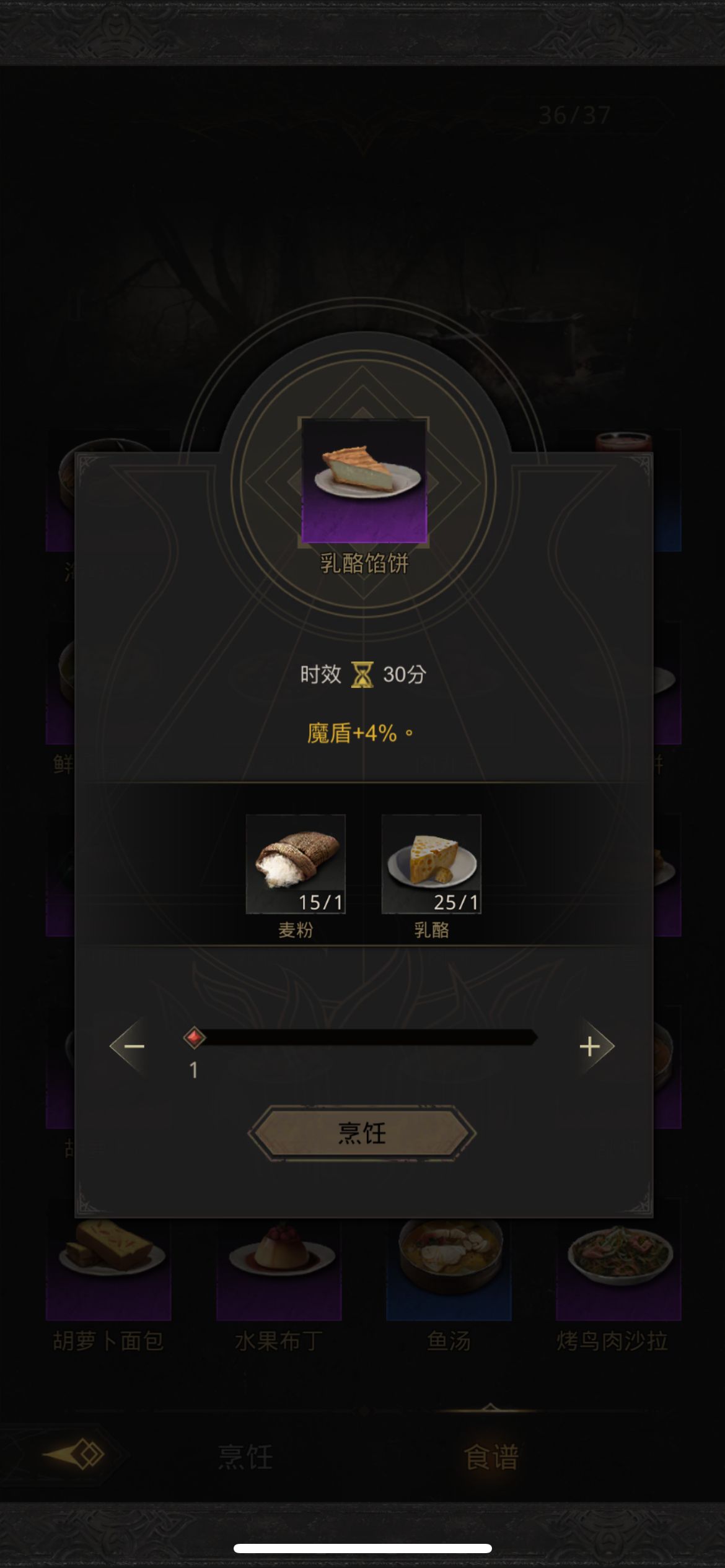Decrease quantity with the minus arrow
The height and width of the screenshot is (1568, 725).
click(x=131, y=1047)
